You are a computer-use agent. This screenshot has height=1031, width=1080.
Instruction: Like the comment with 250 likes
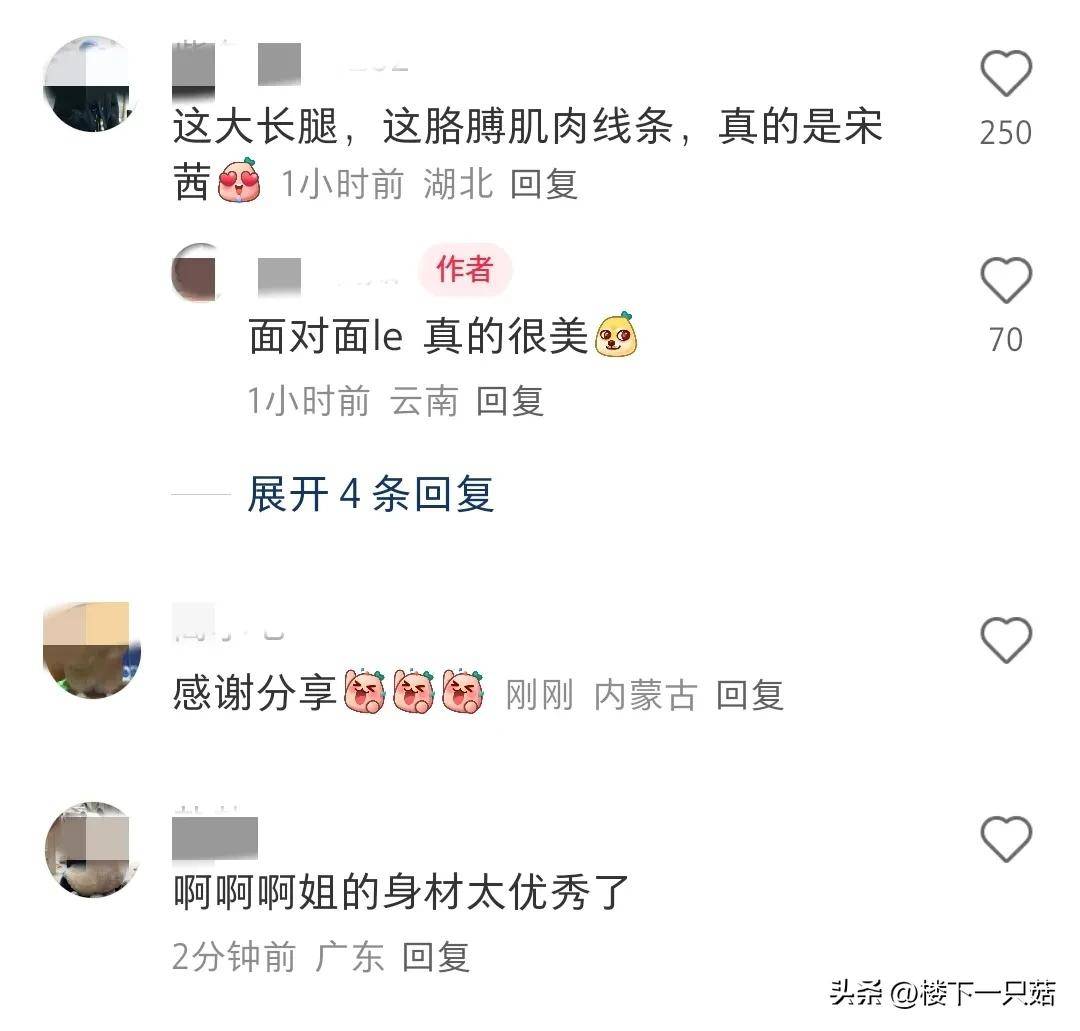[1005, 75]
